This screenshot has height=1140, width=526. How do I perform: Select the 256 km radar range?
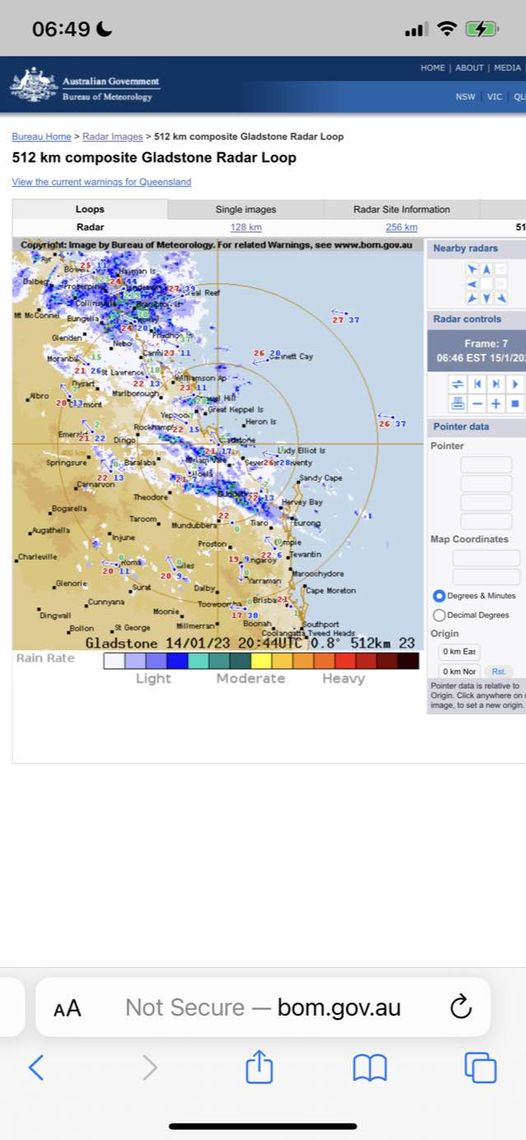[x=402, y=228]
